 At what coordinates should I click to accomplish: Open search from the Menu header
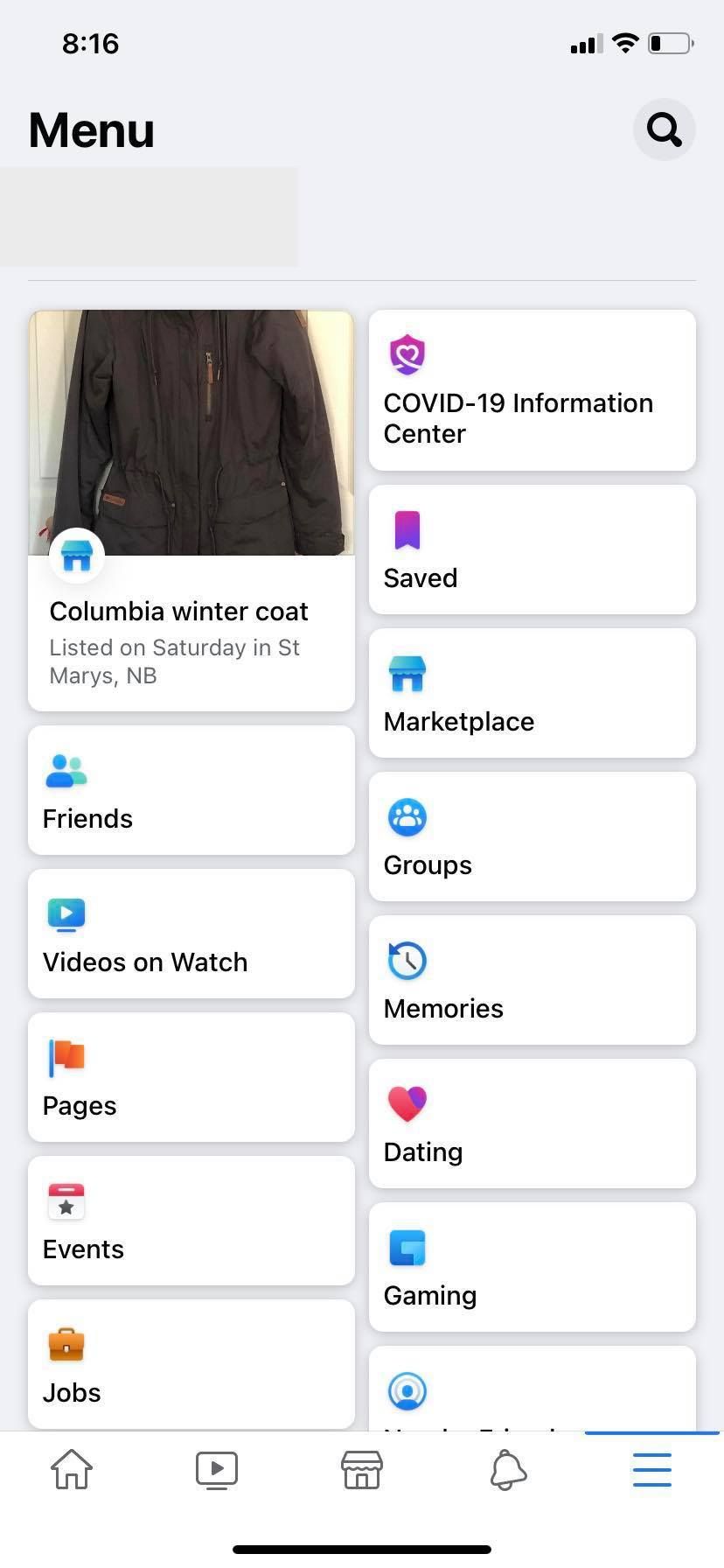pos(664,129)
